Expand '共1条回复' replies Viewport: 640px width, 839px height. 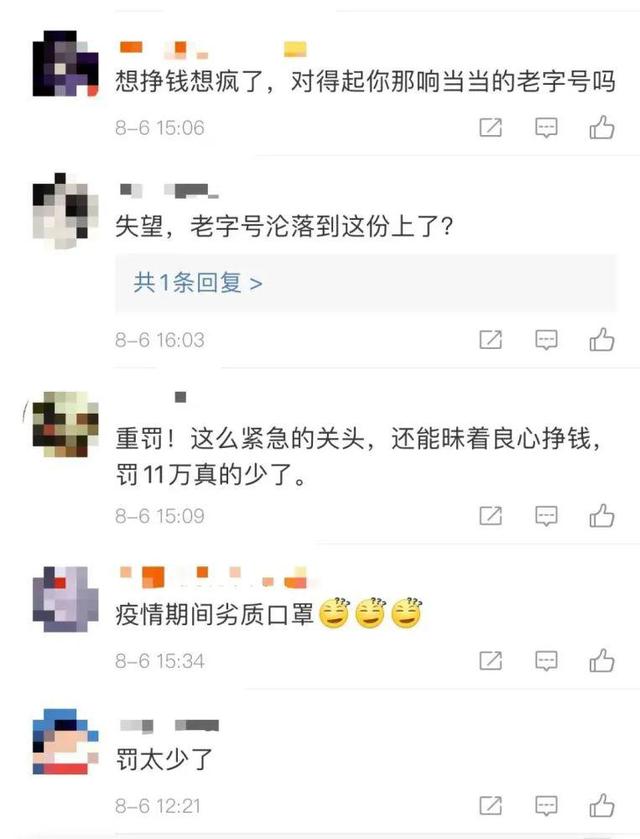(x=199, y=283)
